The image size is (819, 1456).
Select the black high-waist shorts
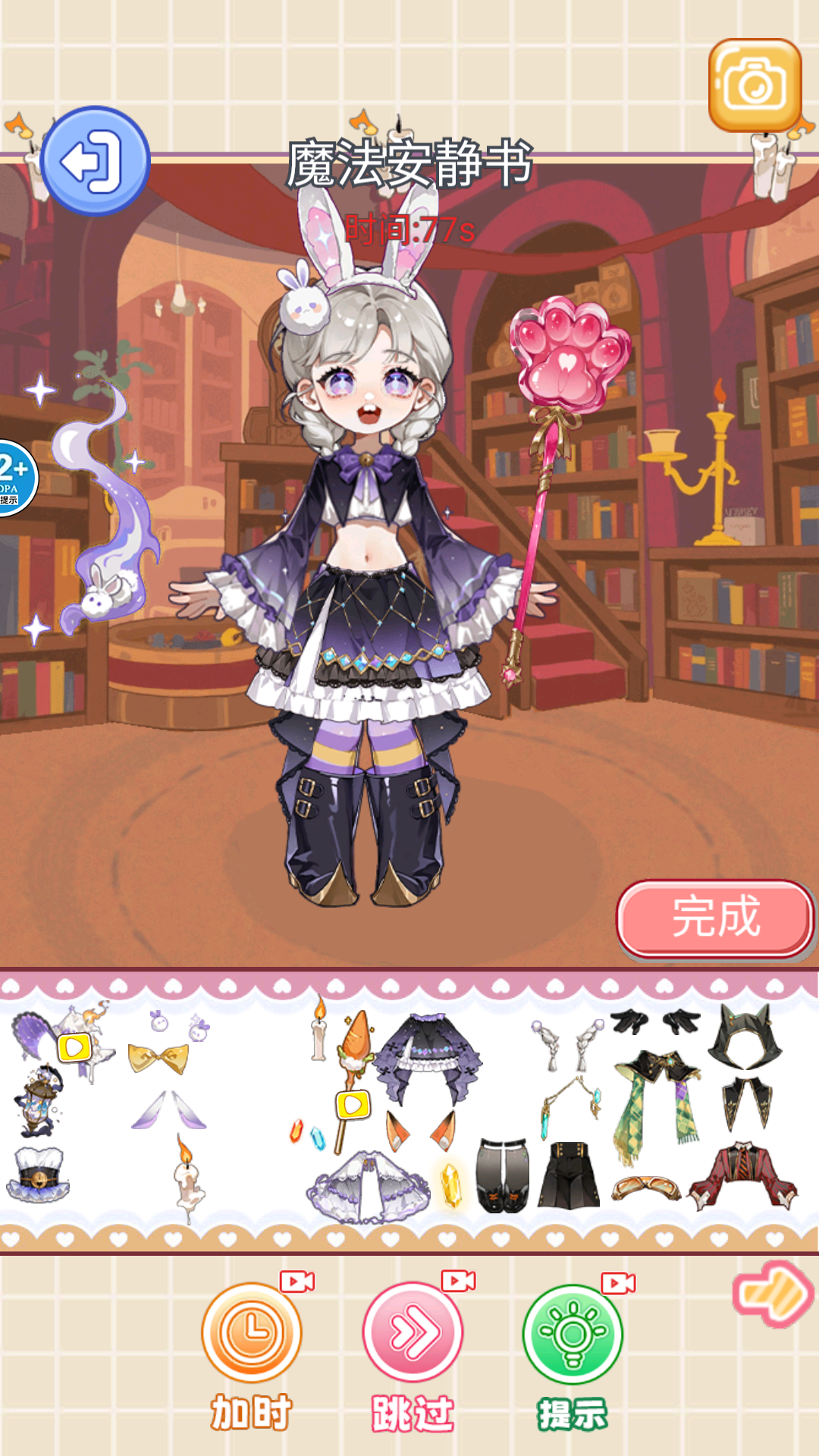click(x=569, y=1175)
